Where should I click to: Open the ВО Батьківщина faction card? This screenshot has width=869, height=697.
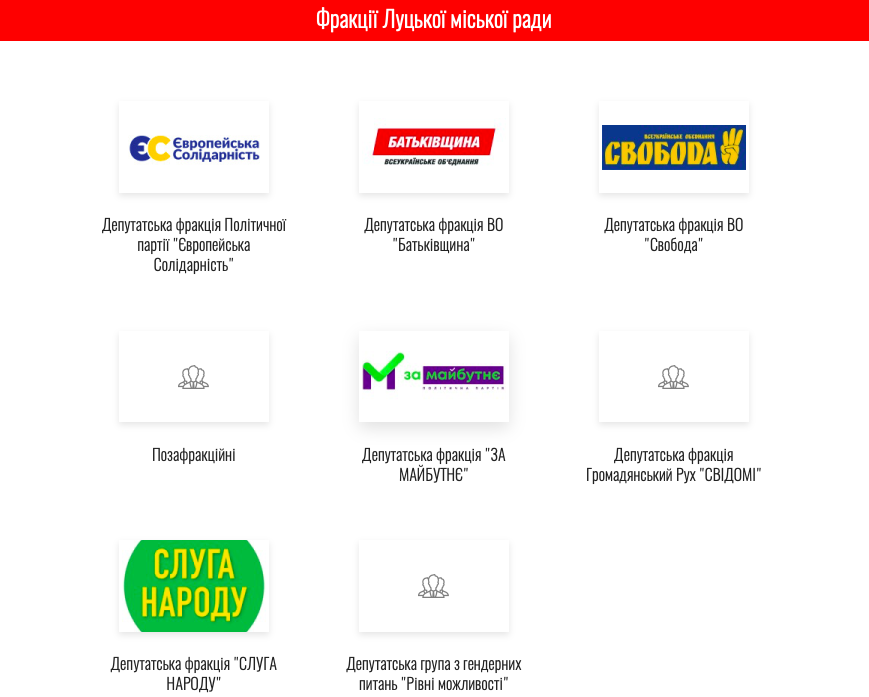434,148
